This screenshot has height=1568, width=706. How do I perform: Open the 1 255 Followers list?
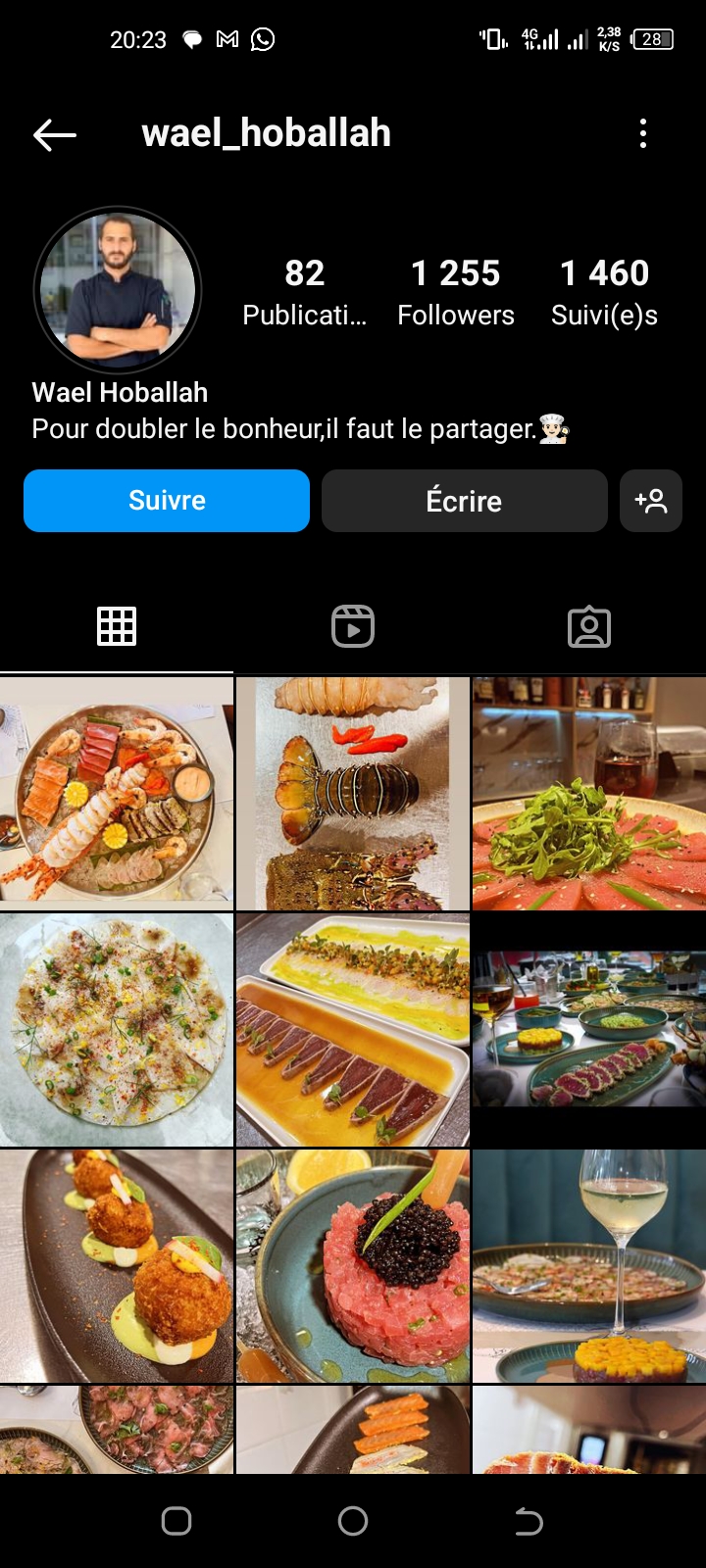click(455, 291)
